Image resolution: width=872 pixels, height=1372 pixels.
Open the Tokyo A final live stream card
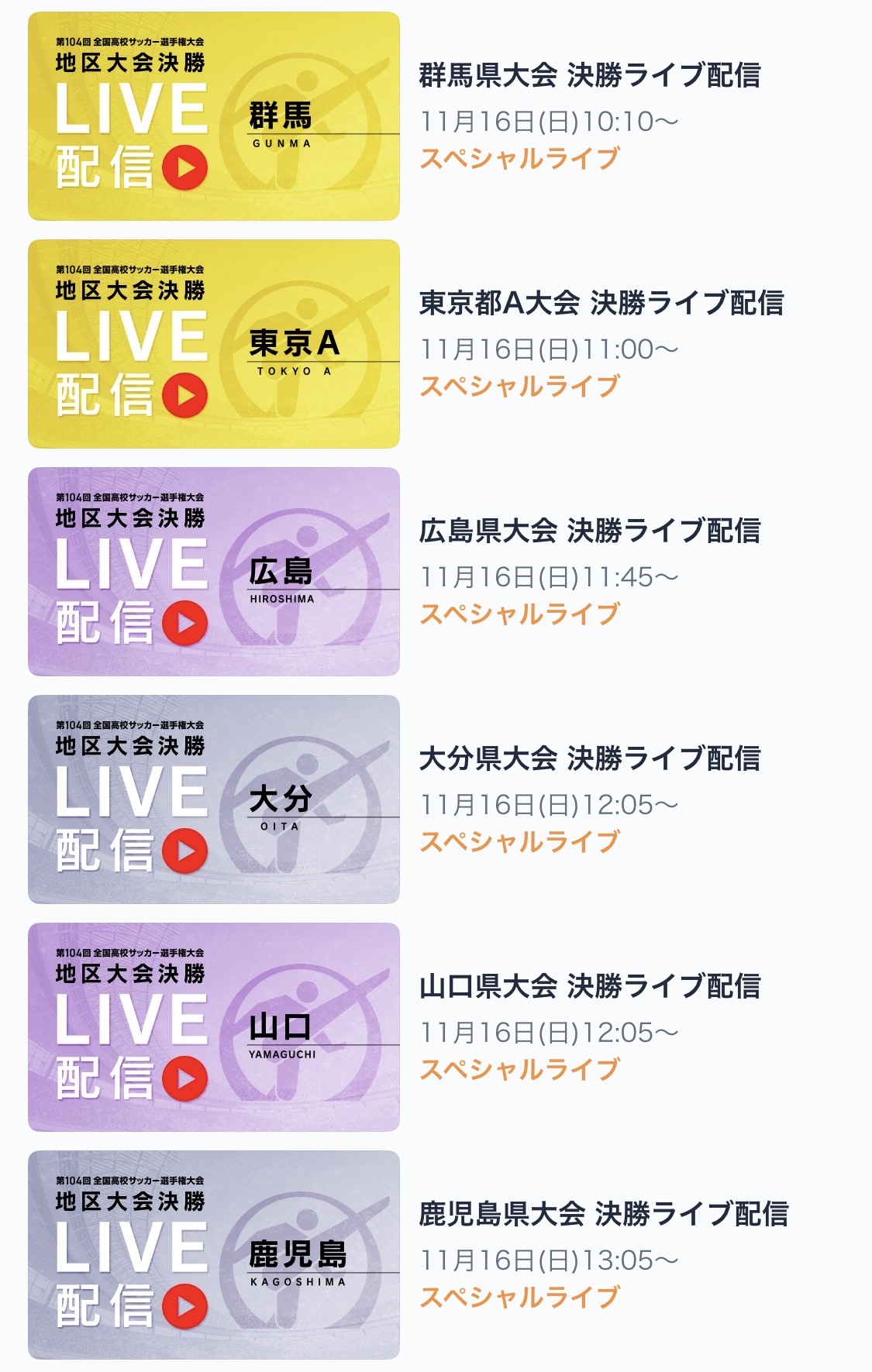[214, 344]
